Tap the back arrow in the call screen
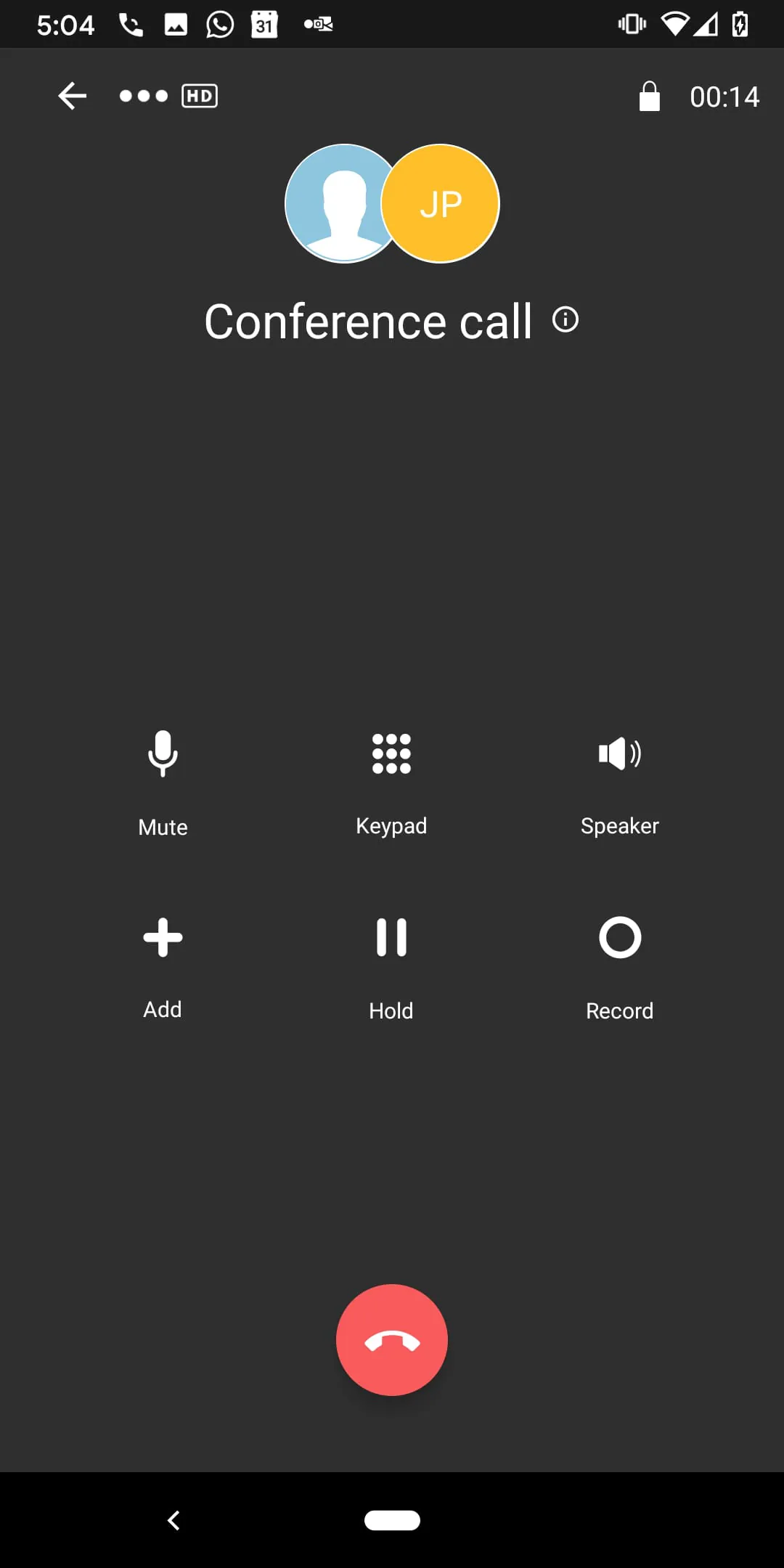 click(72, 96)
